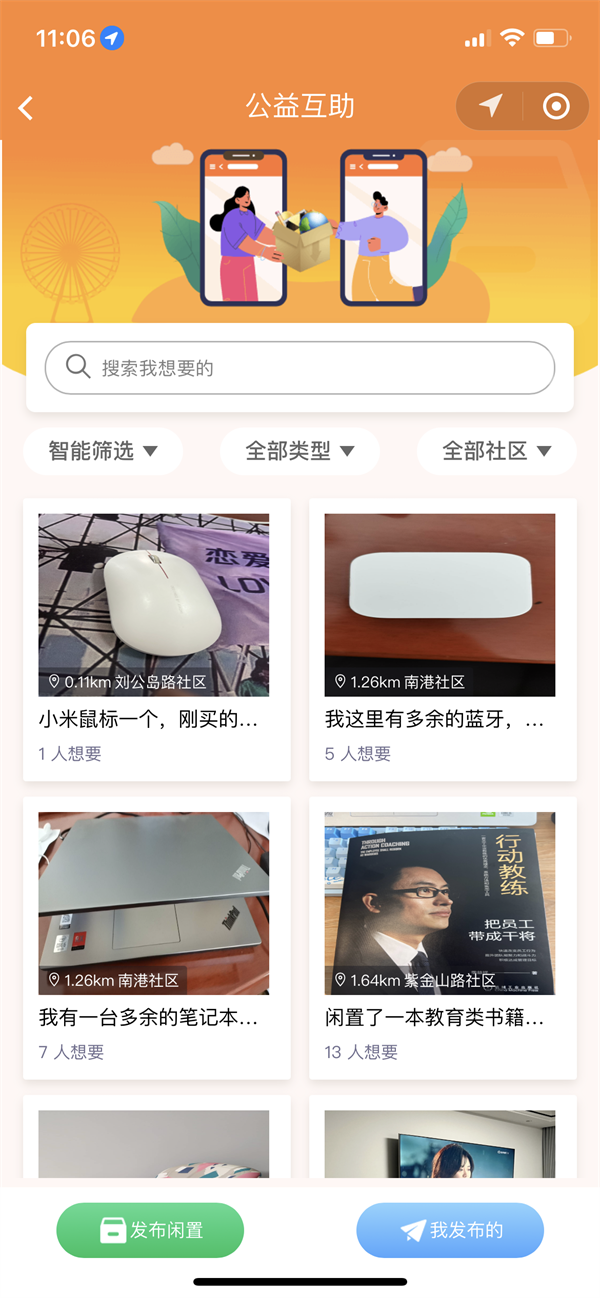The height and width of the screenshot is (1298, 600).
Task: Open the 我有一台多余的笔记本 listing
Action: tap(156, 938)
